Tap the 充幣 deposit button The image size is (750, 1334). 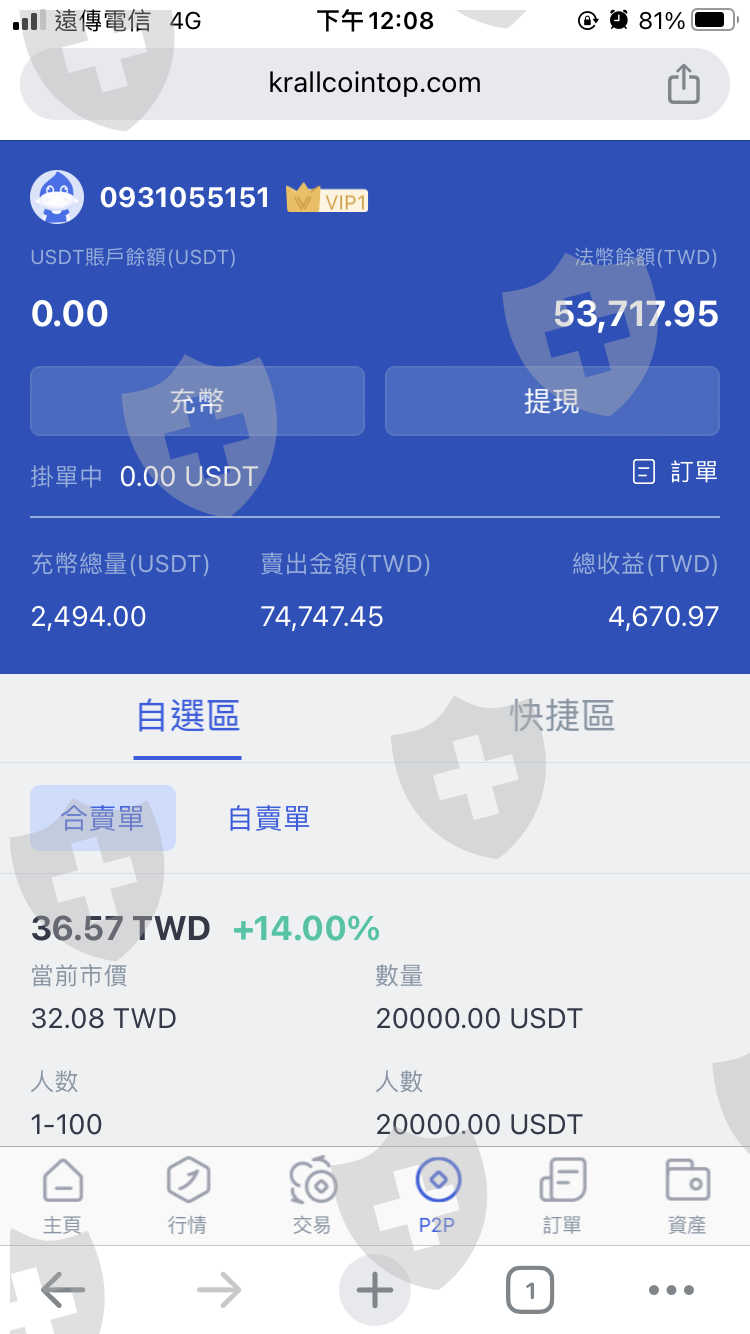197,401
